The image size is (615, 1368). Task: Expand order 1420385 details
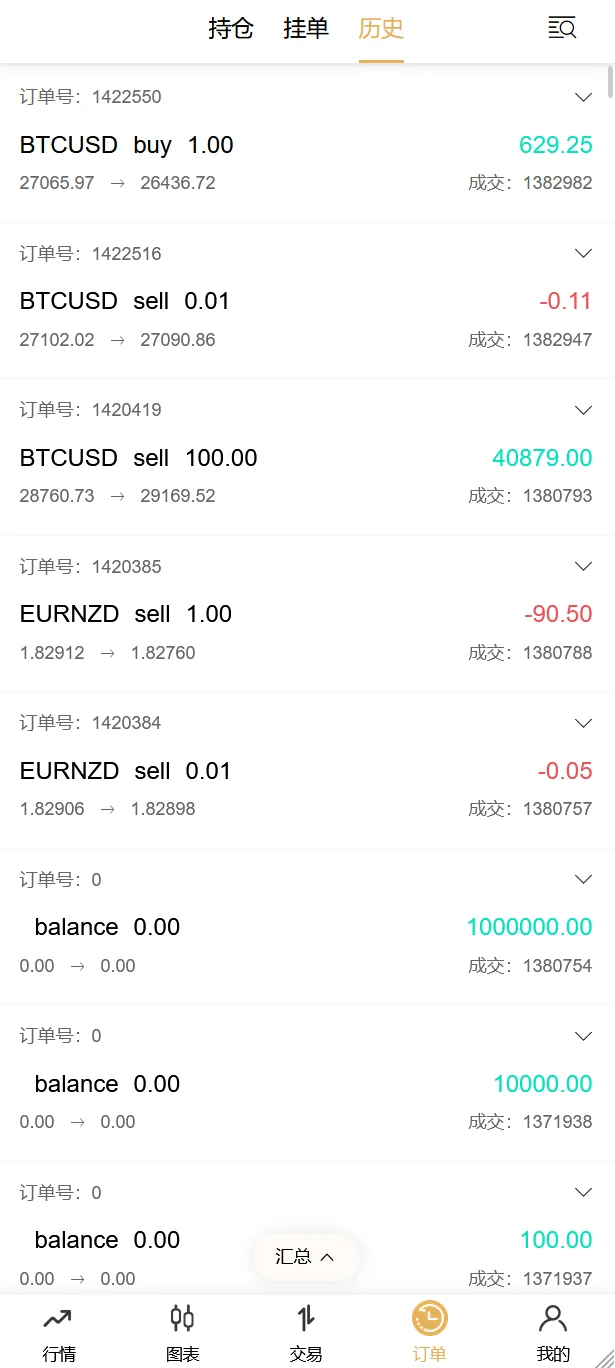point(584,567)
